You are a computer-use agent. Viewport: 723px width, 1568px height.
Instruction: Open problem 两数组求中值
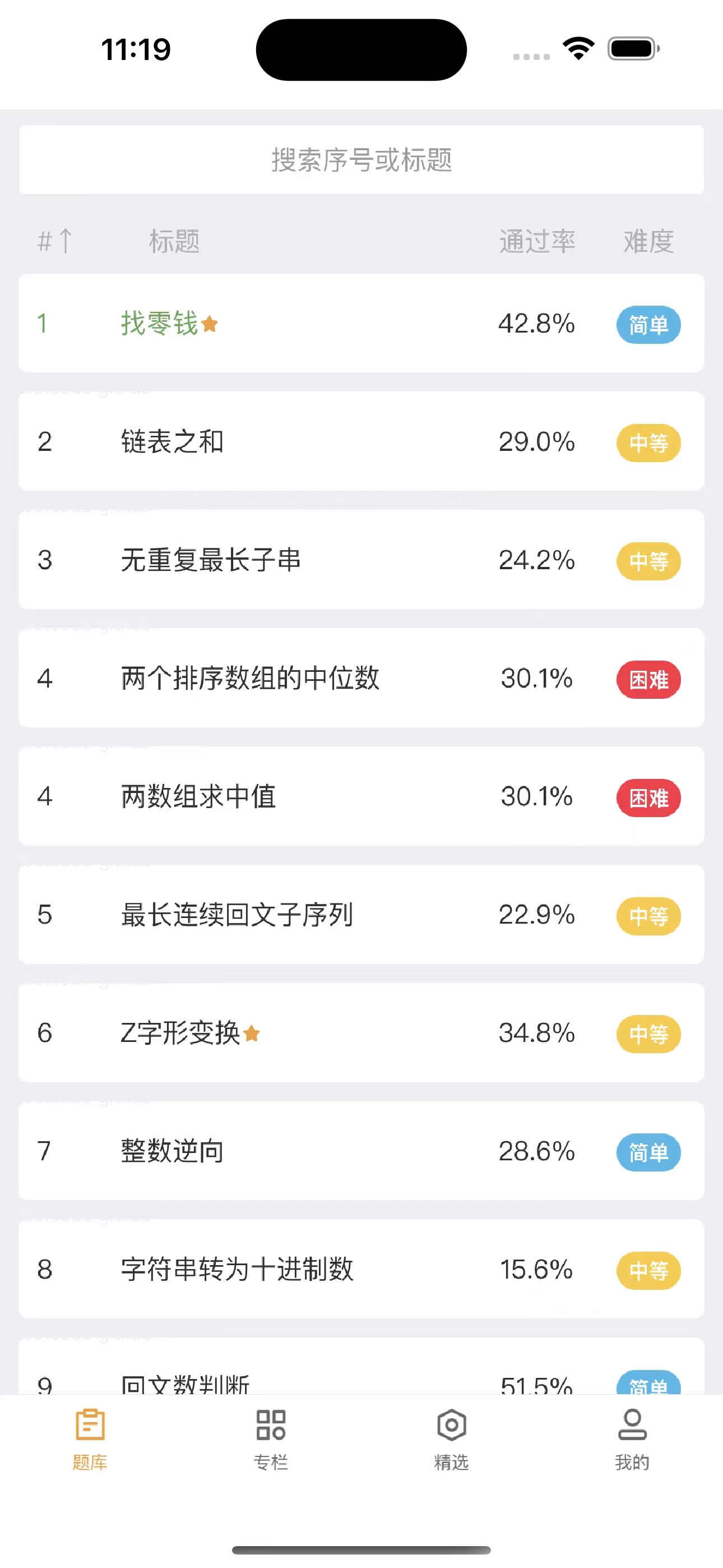click(198, 796)
